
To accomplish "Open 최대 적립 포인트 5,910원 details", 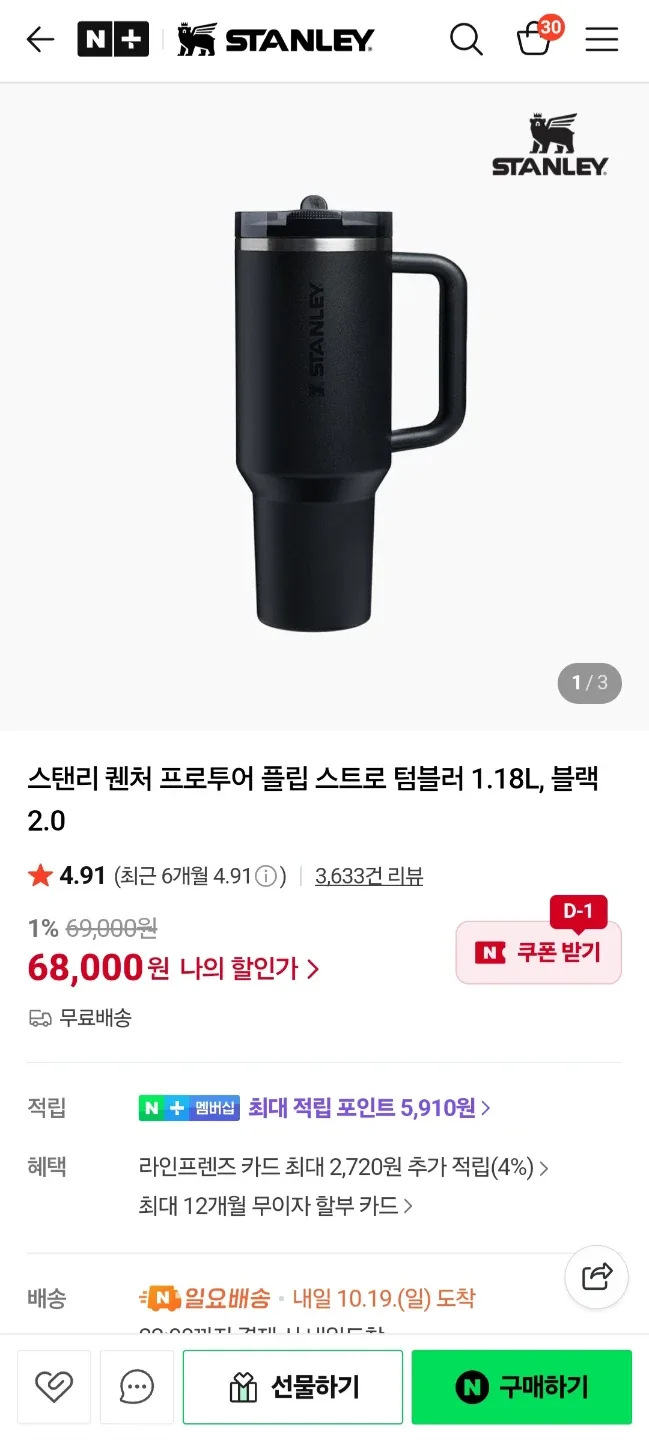I will 368,1108.
